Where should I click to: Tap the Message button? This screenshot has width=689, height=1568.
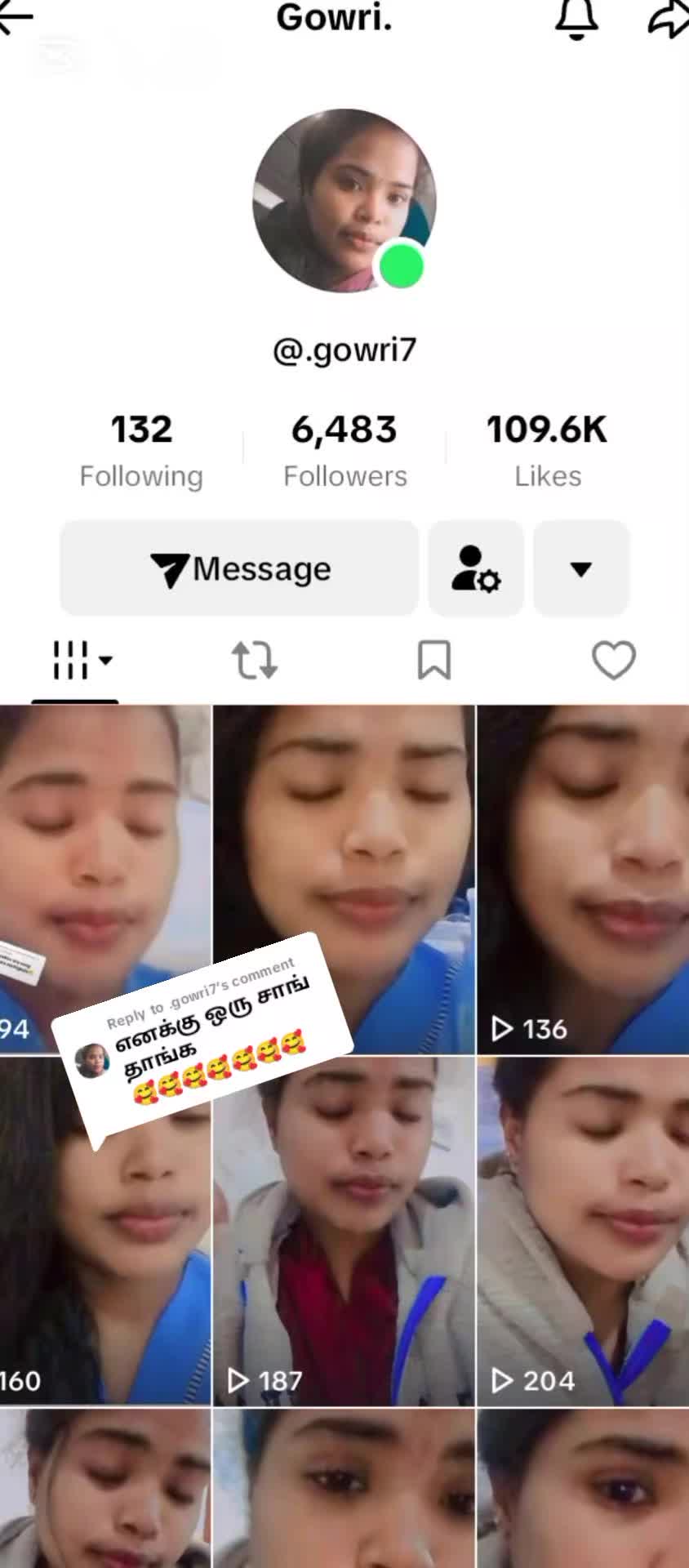click(239, 568)
